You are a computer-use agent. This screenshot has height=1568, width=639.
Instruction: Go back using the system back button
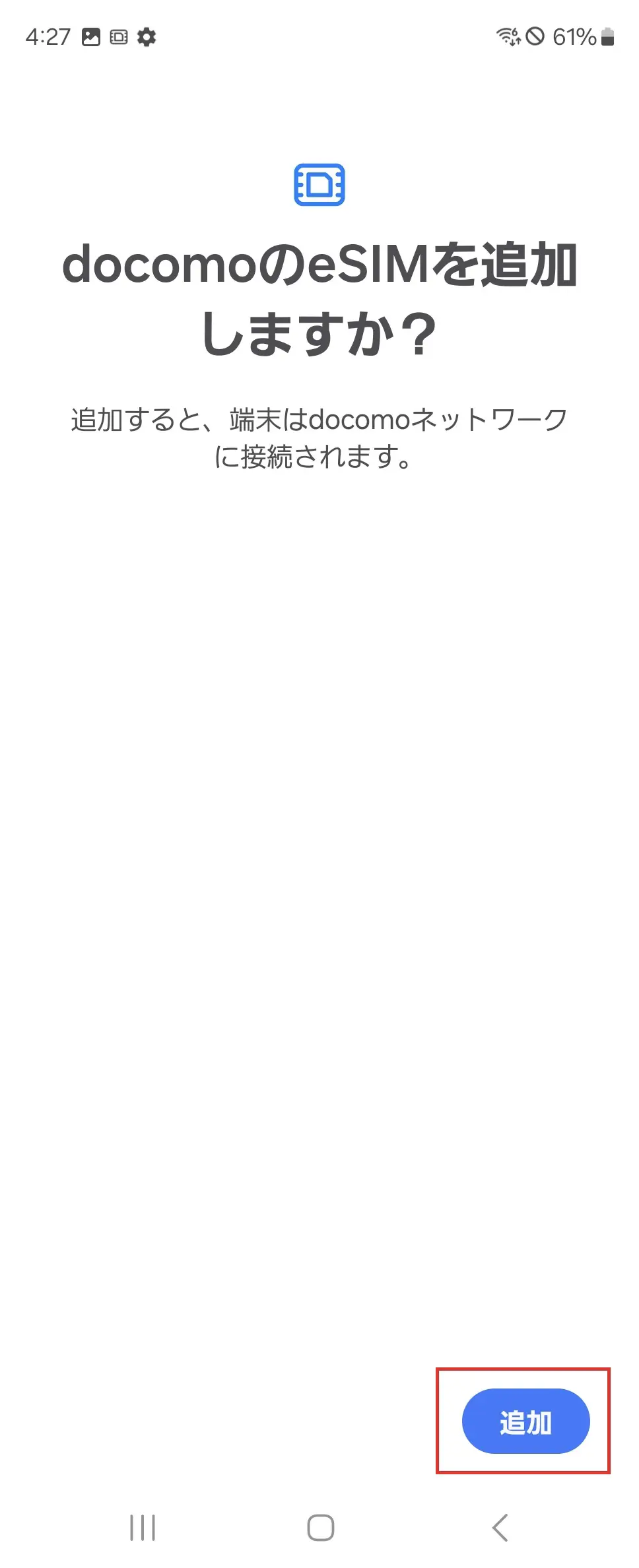(500, 1527)
